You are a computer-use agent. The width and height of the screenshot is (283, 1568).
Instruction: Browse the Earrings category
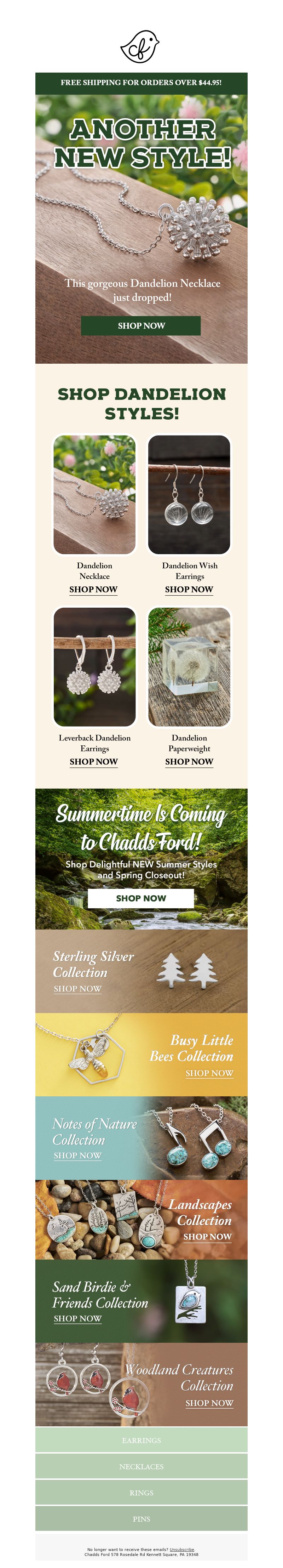(141, 1440)
